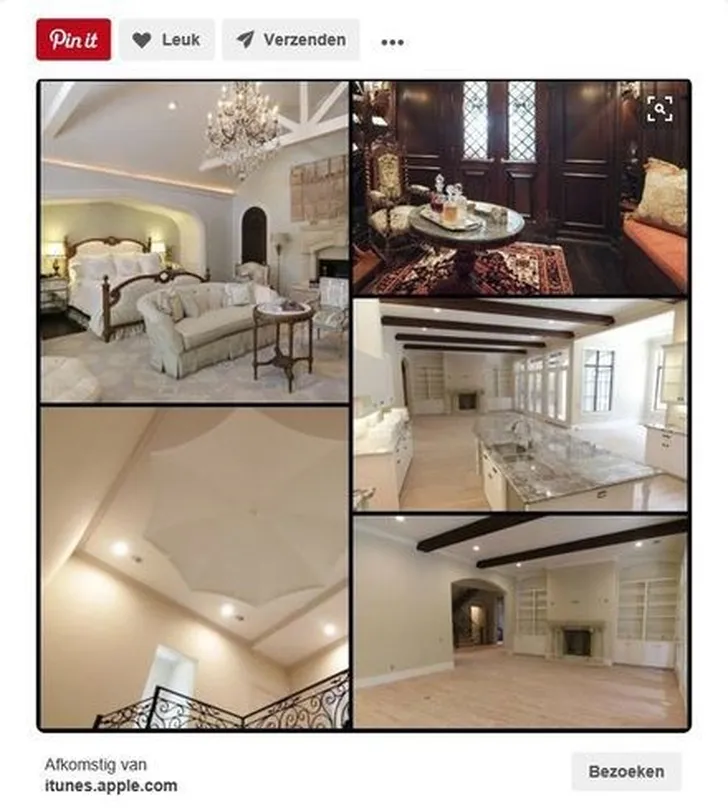Like this pin with Leuk
The height and width of the screenshot is (811, 728).
[x=167, y=40]
